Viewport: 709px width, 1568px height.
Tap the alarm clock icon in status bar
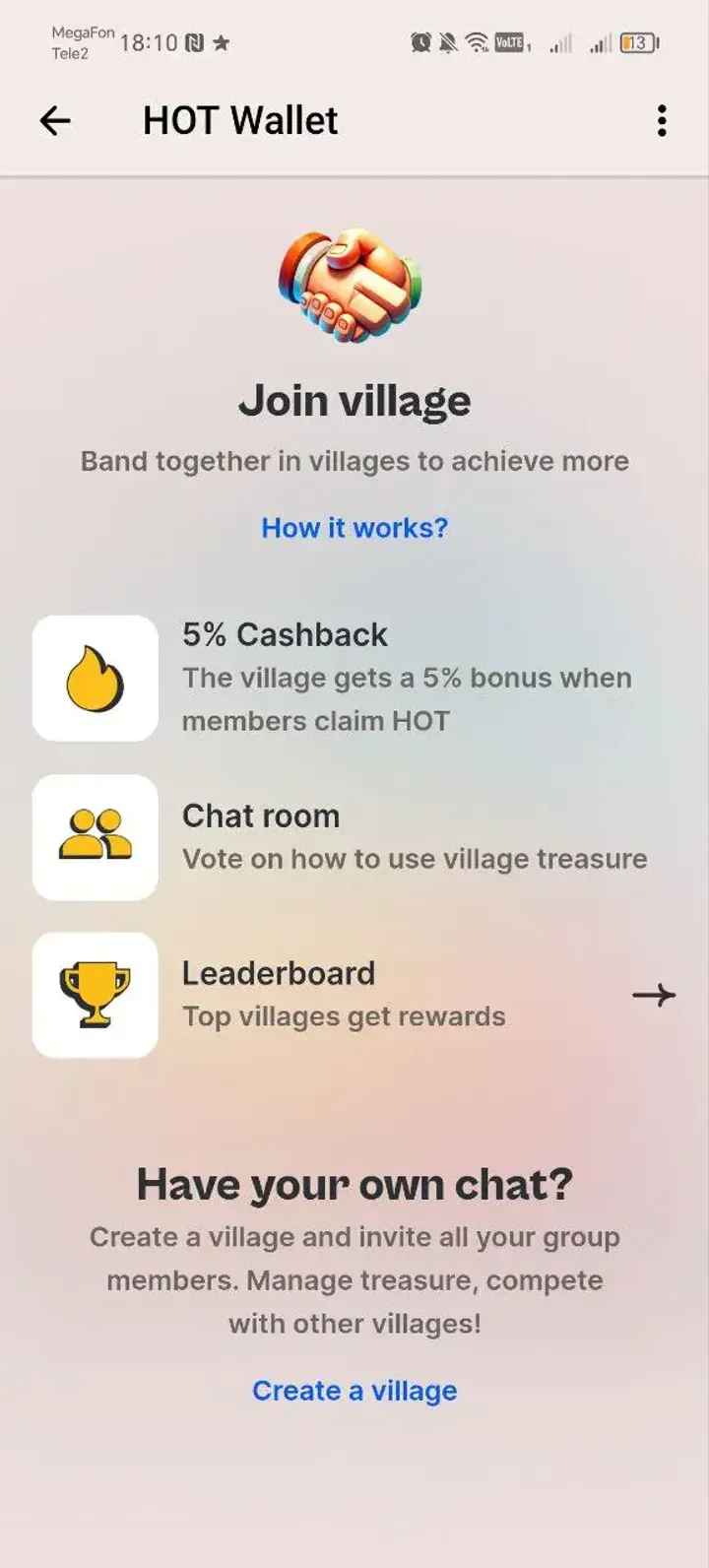pos(419,42)
